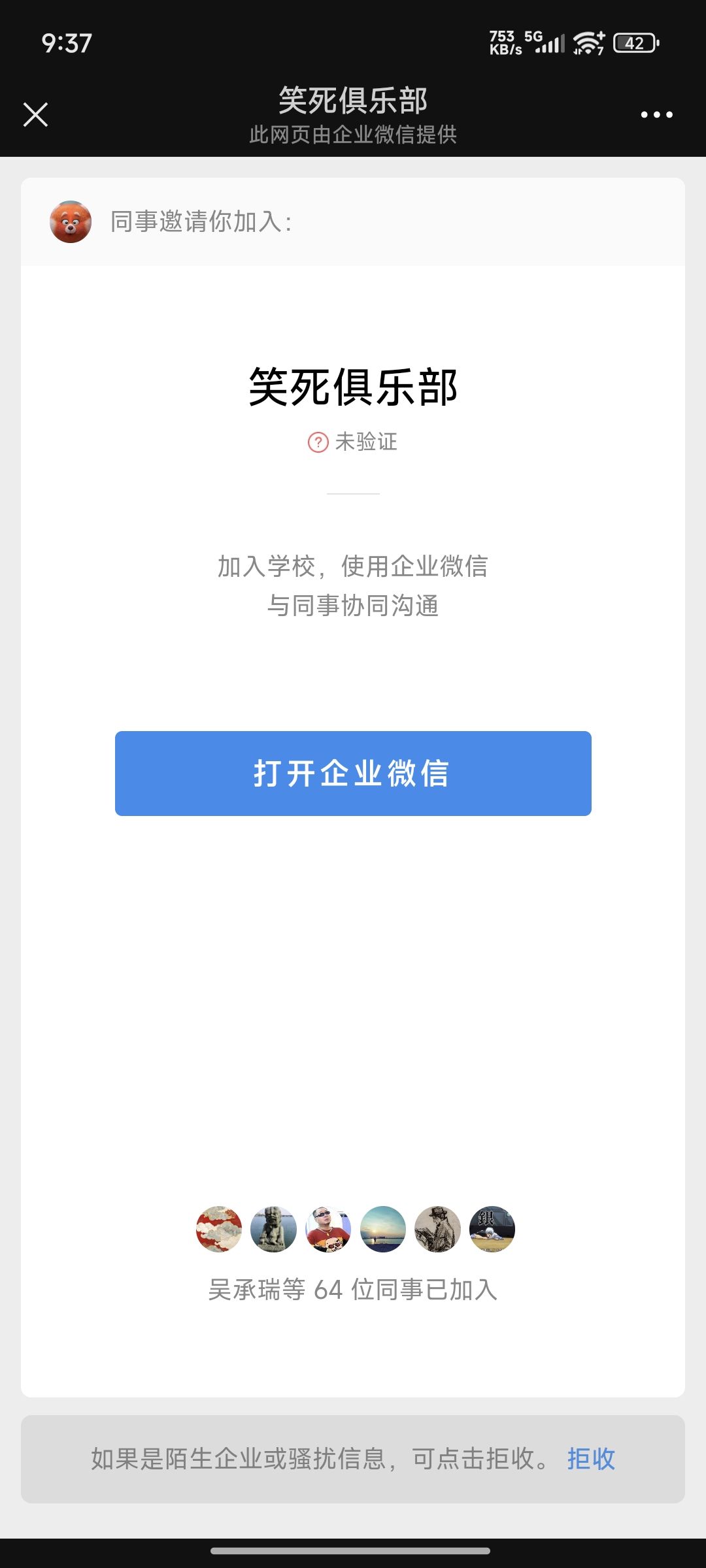Tap 打开企业微信 button

[353, 774]
